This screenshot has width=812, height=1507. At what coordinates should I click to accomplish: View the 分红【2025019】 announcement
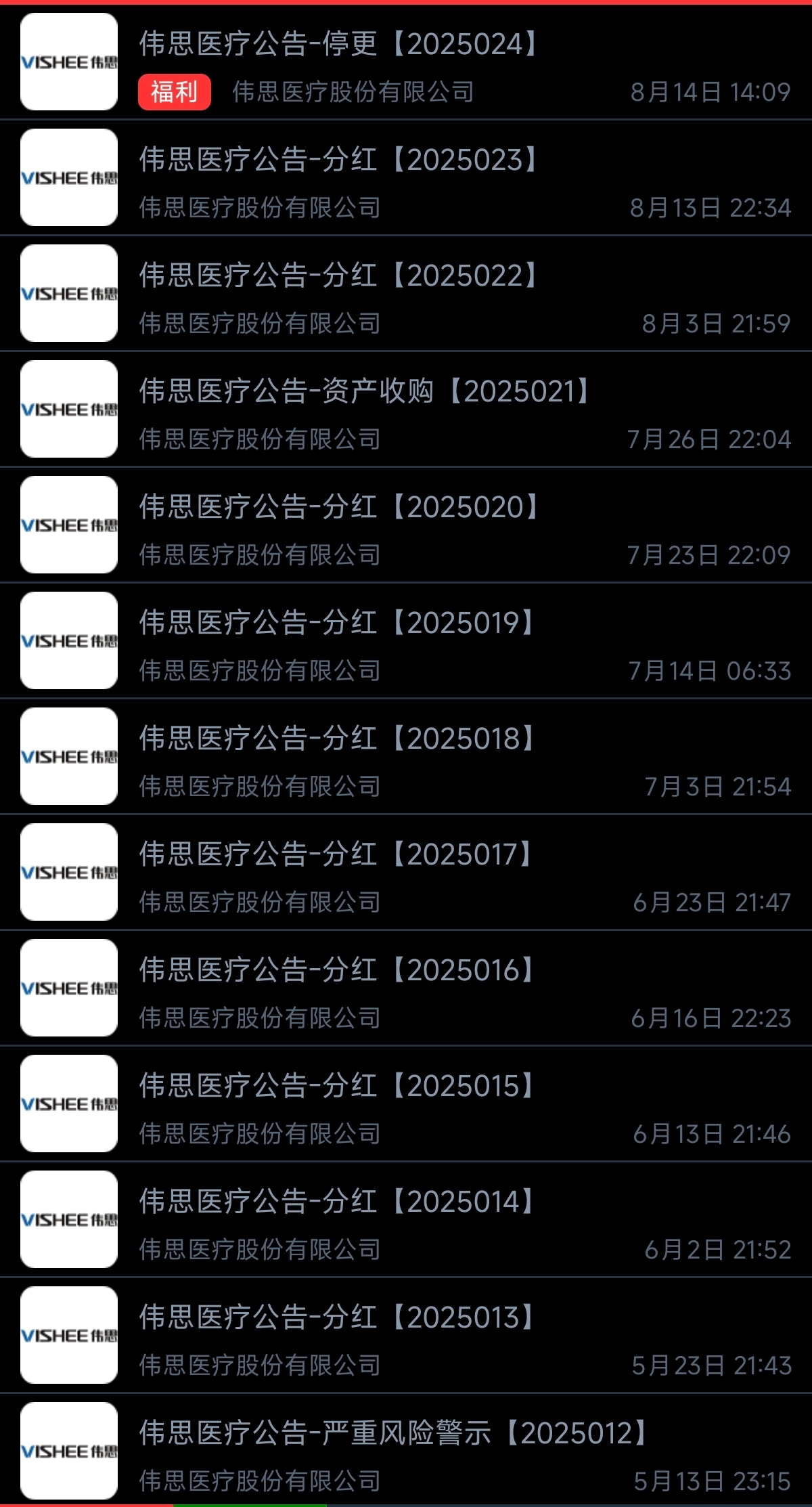406,641
